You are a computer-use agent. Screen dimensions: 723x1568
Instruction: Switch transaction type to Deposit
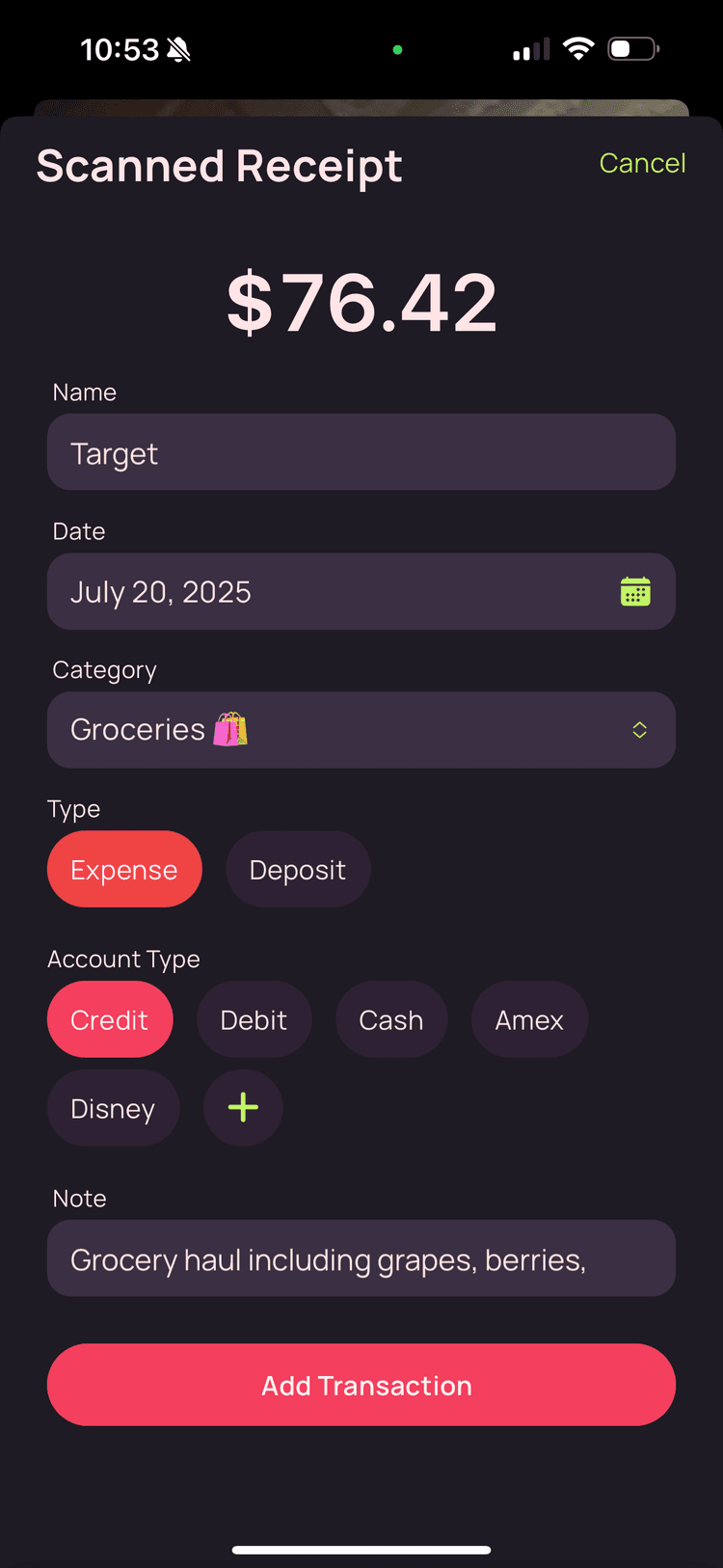point(298,869)
